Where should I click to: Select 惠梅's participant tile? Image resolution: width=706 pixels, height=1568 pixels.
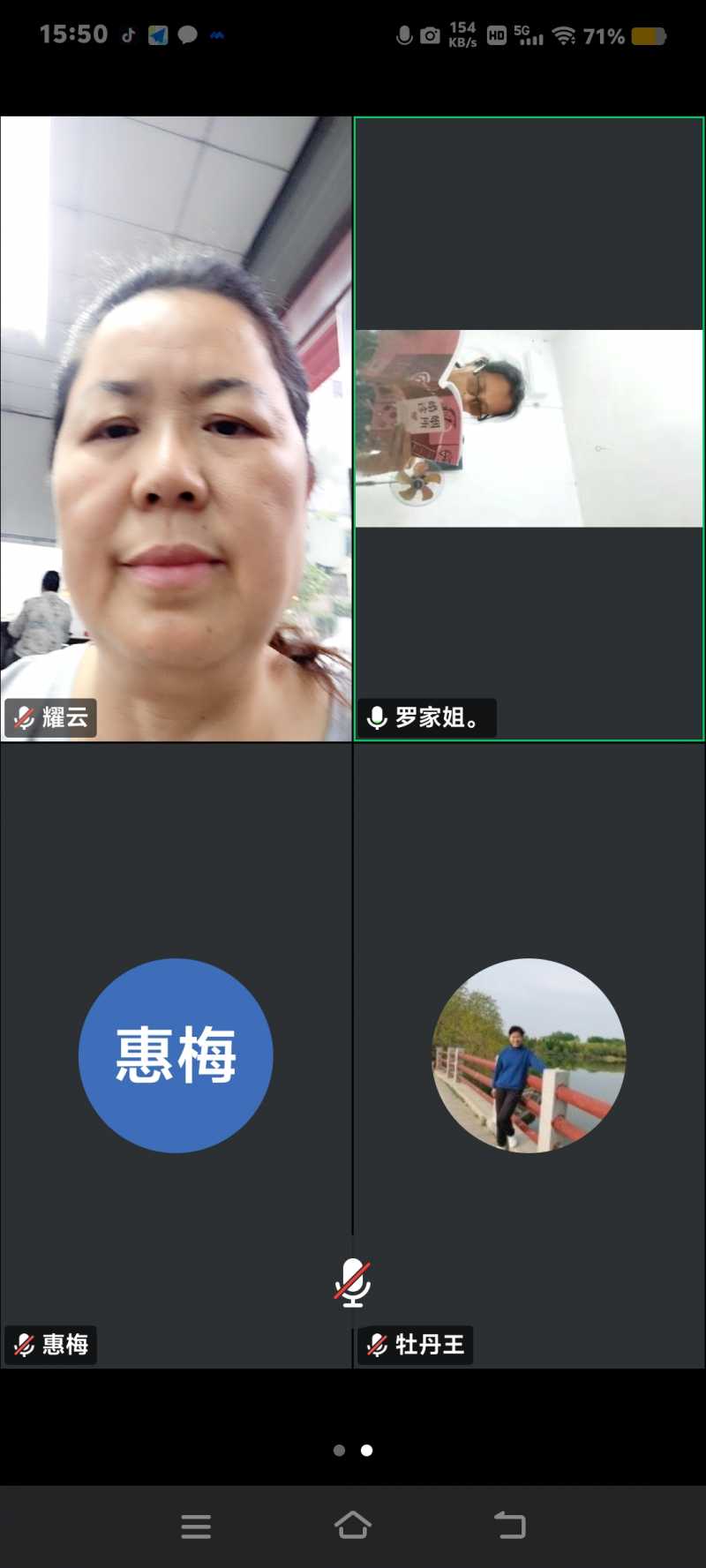tap(176, 1054)
